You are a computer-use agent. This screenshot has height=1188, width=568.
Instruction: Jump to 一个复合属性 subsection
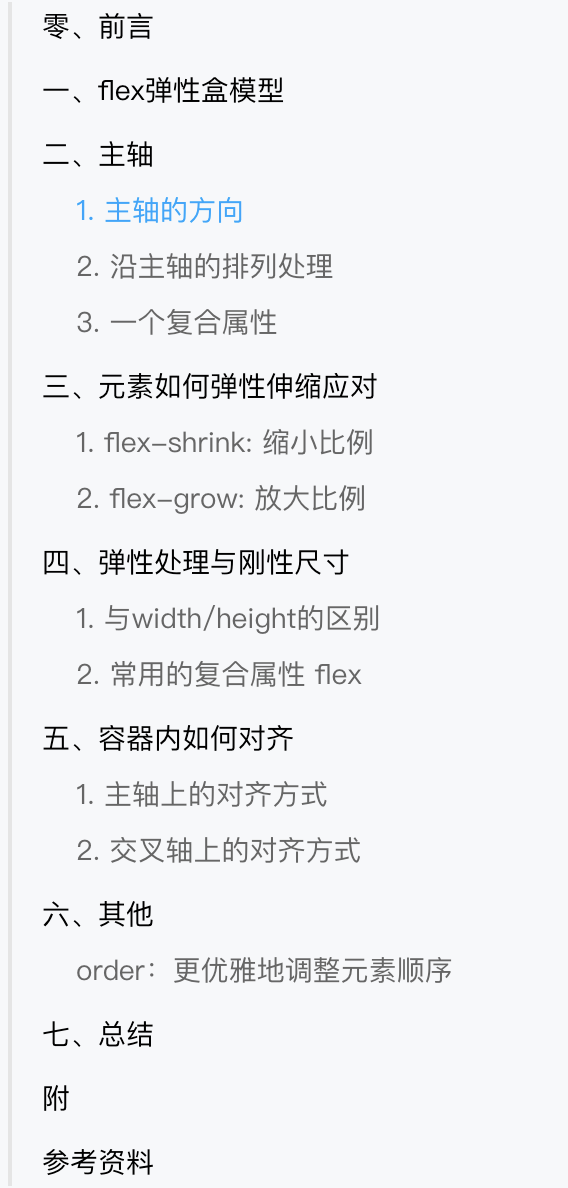tap(176, 323)
